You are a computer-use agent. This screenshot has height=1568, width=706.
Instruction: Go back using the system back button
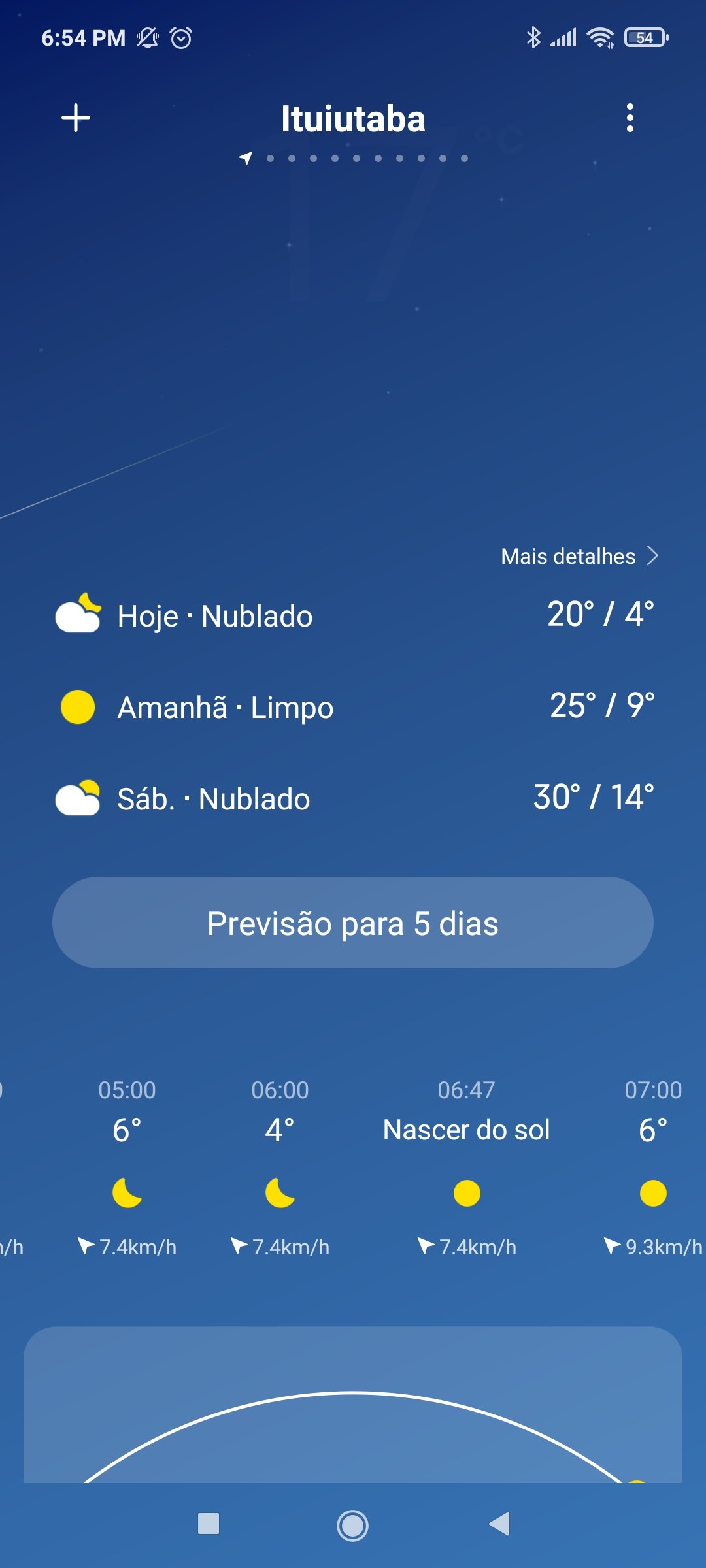click(x=499, y=1524)
